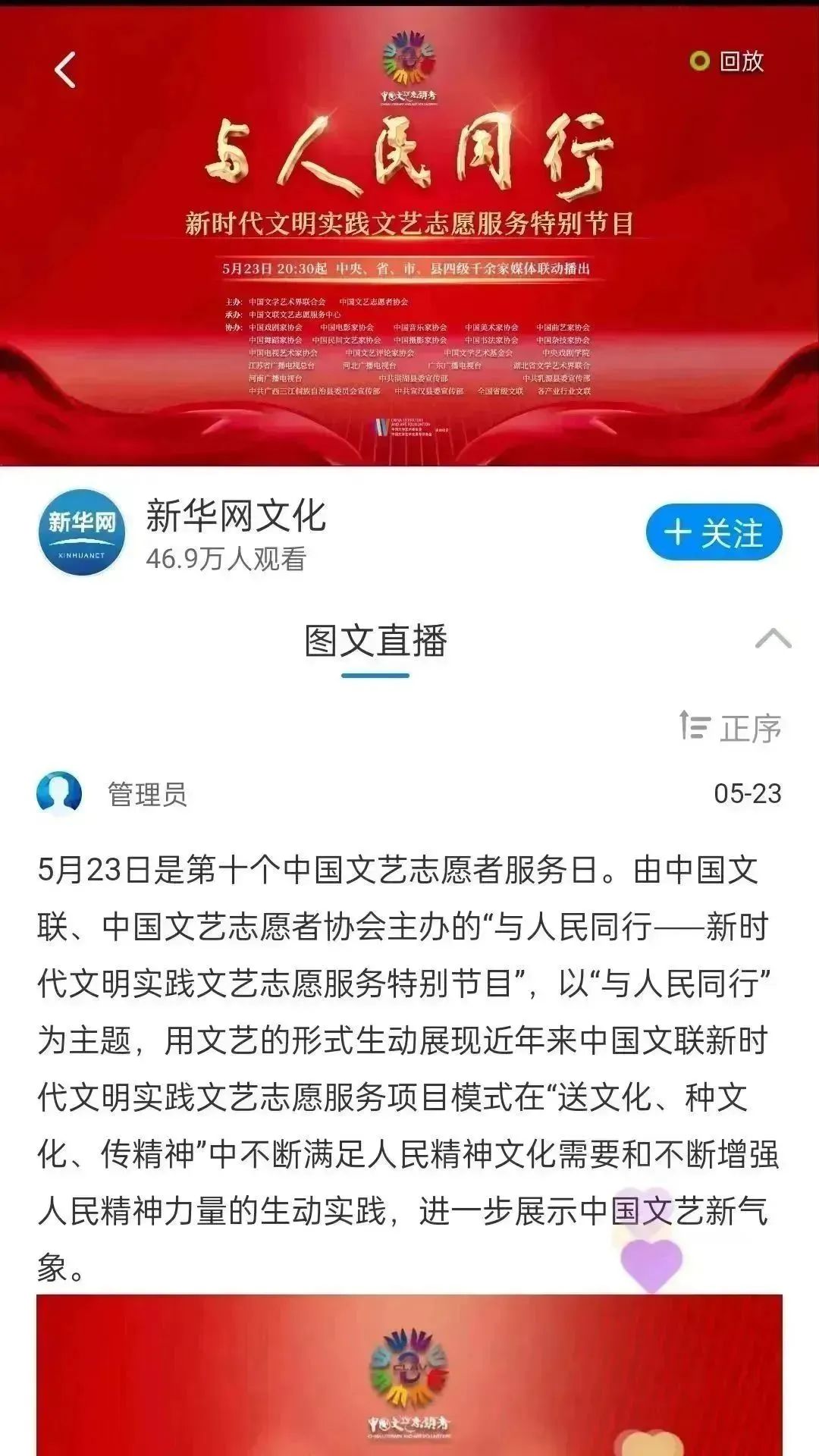Toggle the 正序 sort order
This screenshot has height=1456, width=819.
[x=731, y=728]
